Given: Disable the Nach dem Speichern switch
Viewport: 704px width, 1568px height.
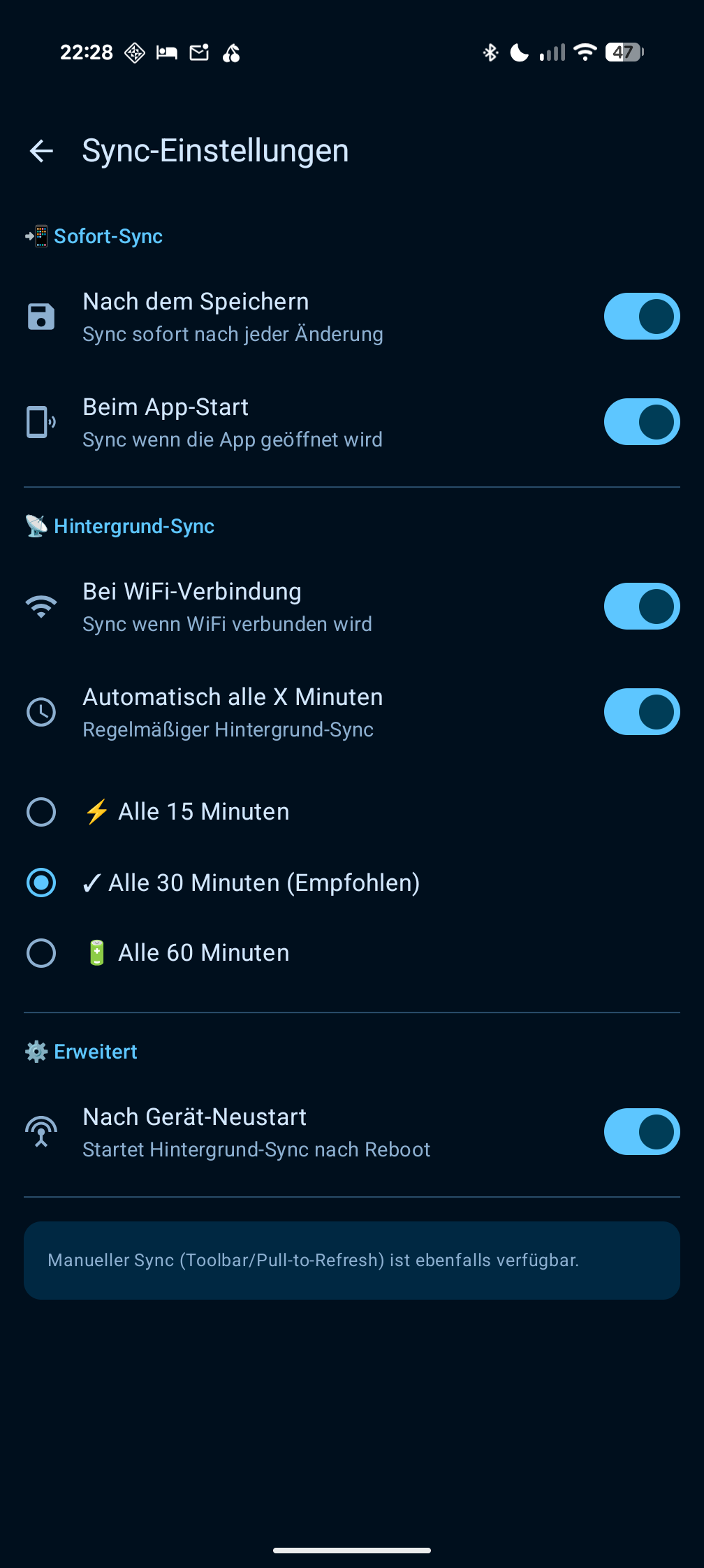Looking at the screenshot, I should click(641, 317).
